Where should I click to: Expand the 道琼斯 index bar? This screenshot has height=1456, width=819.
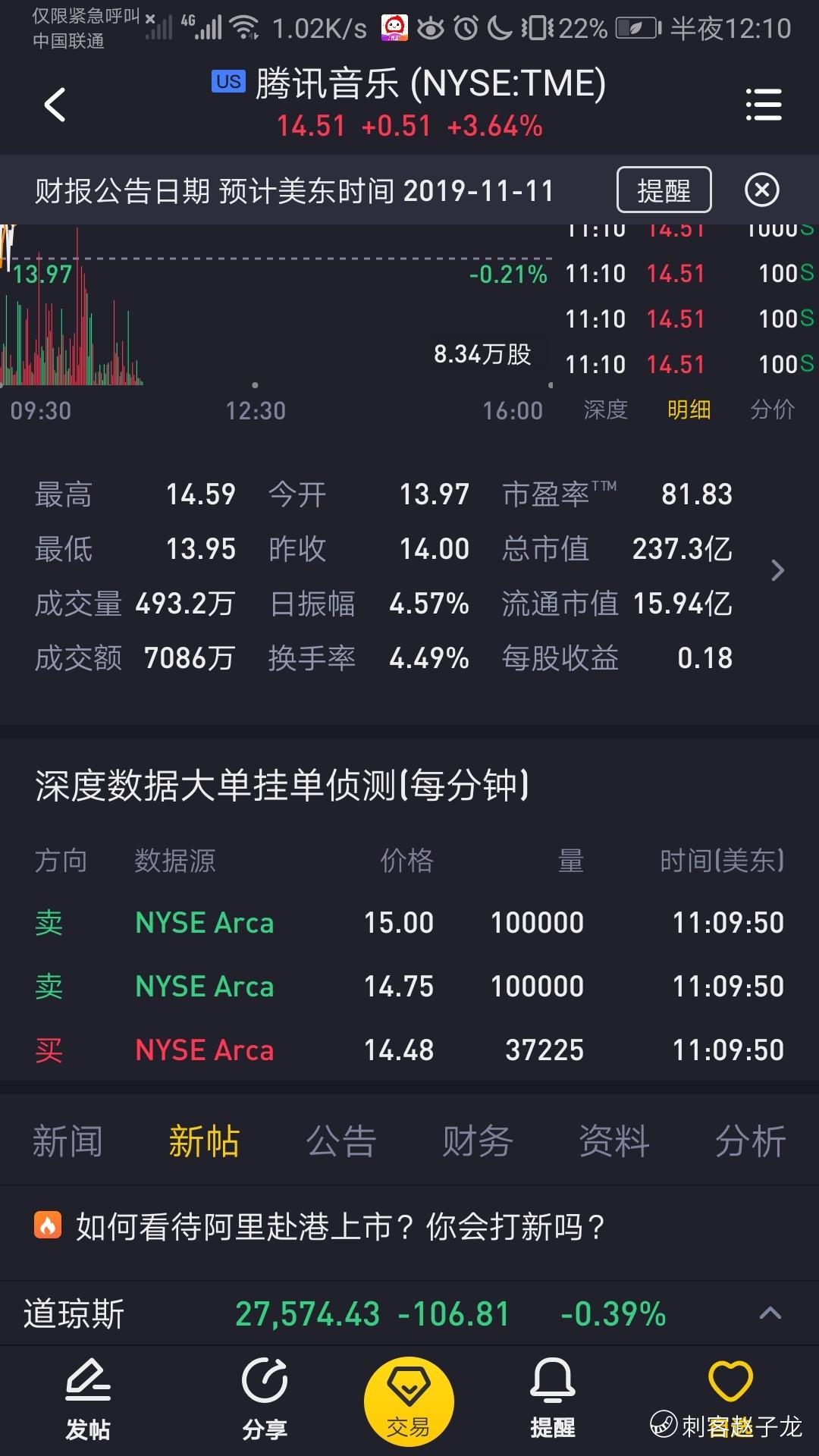coord(770,1313)
